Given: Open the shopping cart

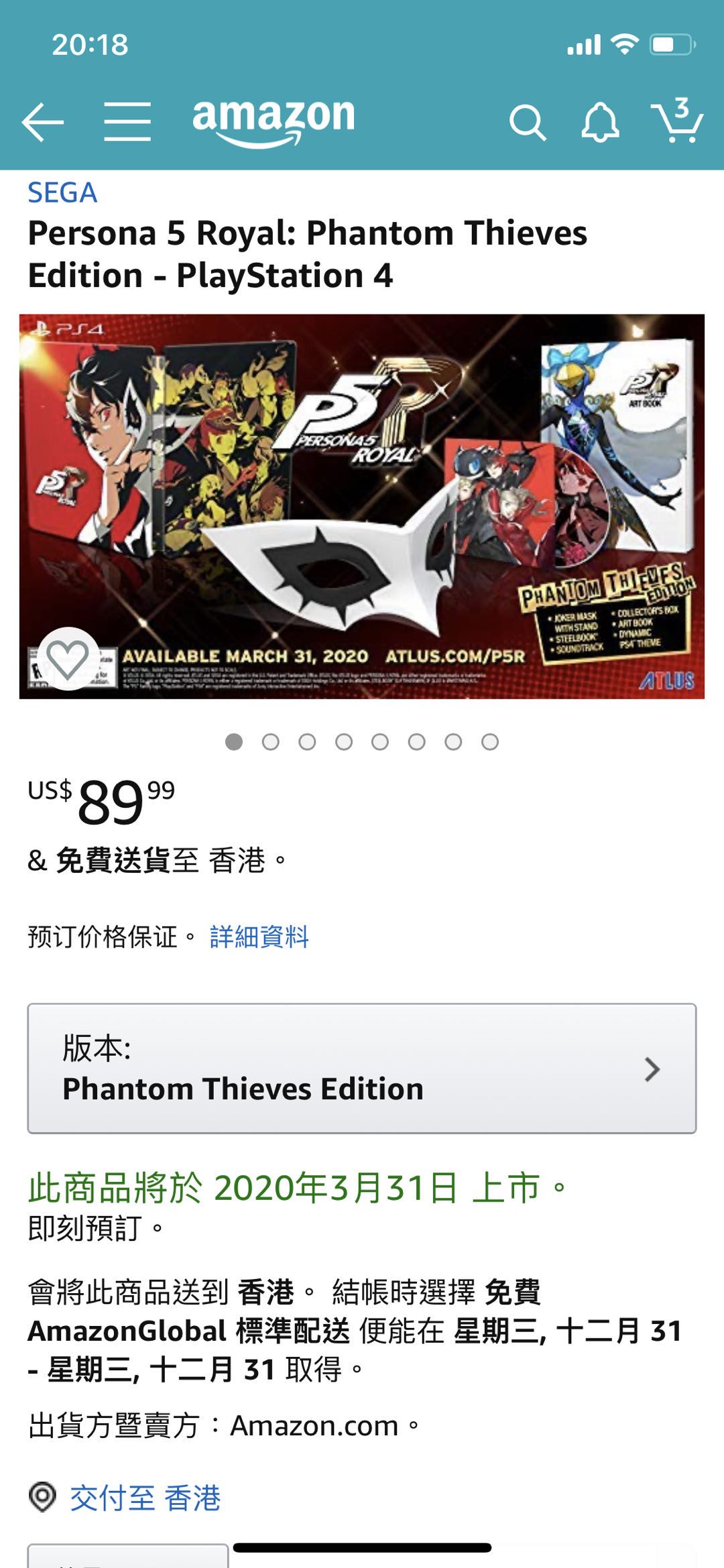Looking at the screenshot, I should (x=677, y=121).
